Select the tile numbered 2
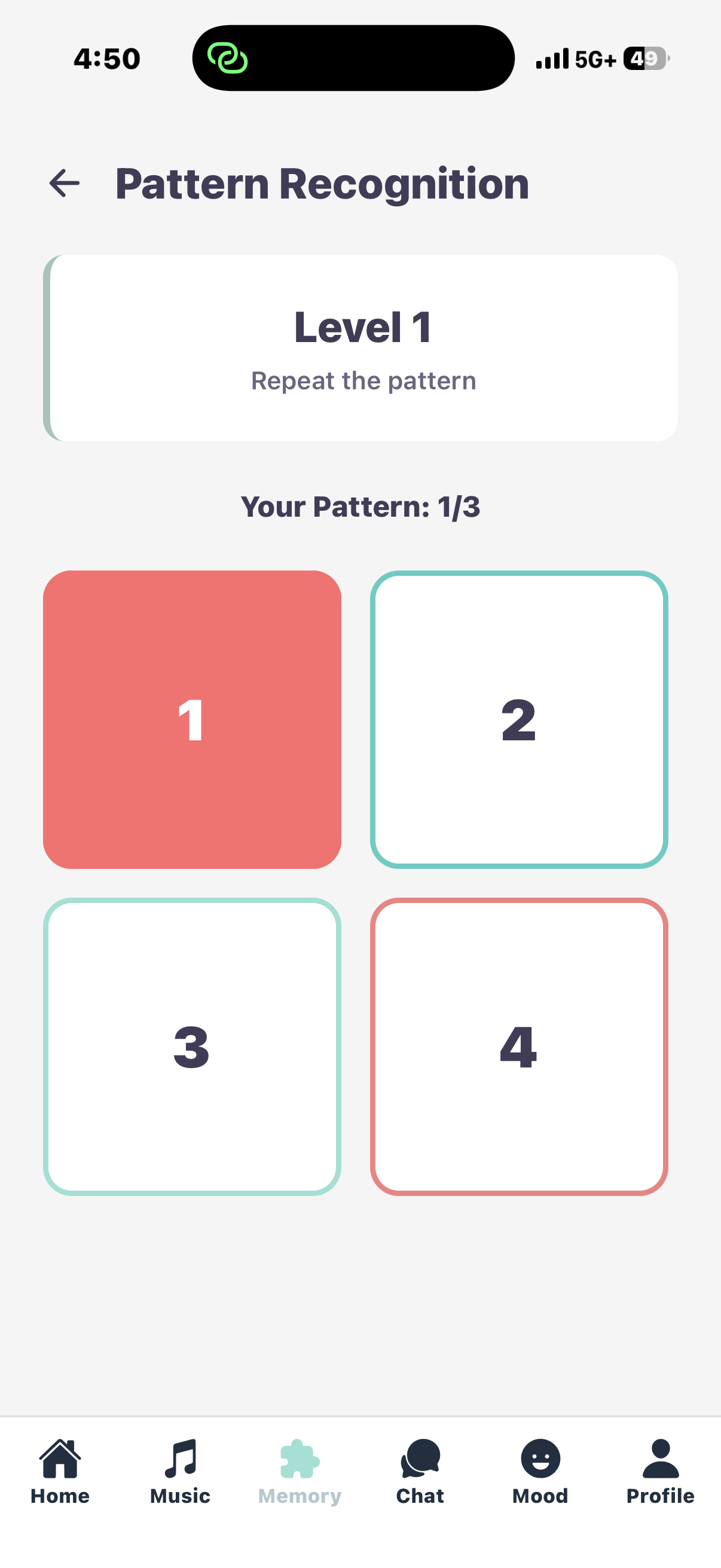This screenshot has width=721, height=1568. tap(518, 719)
